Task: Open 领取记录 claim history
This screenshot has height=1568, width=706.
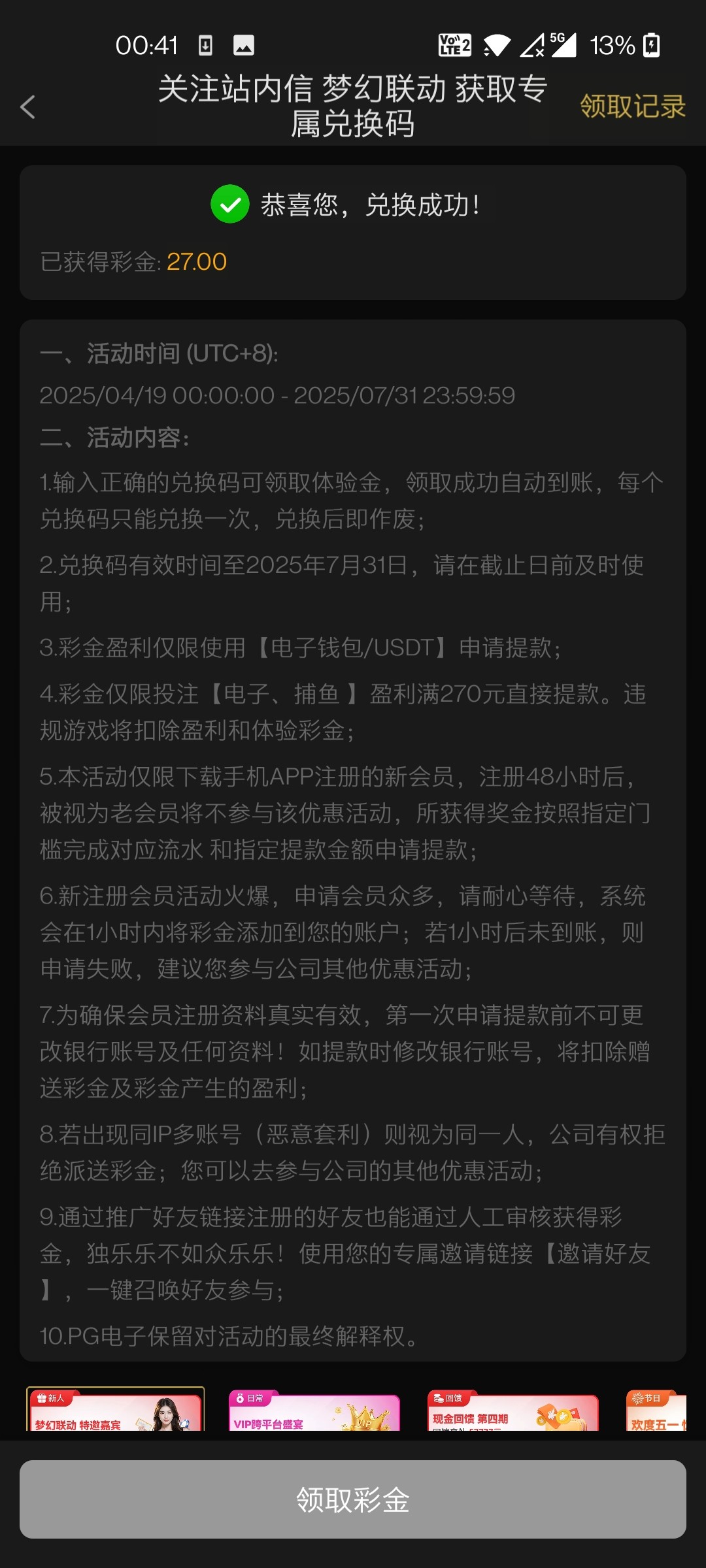Action: click(x=632, y=106)
